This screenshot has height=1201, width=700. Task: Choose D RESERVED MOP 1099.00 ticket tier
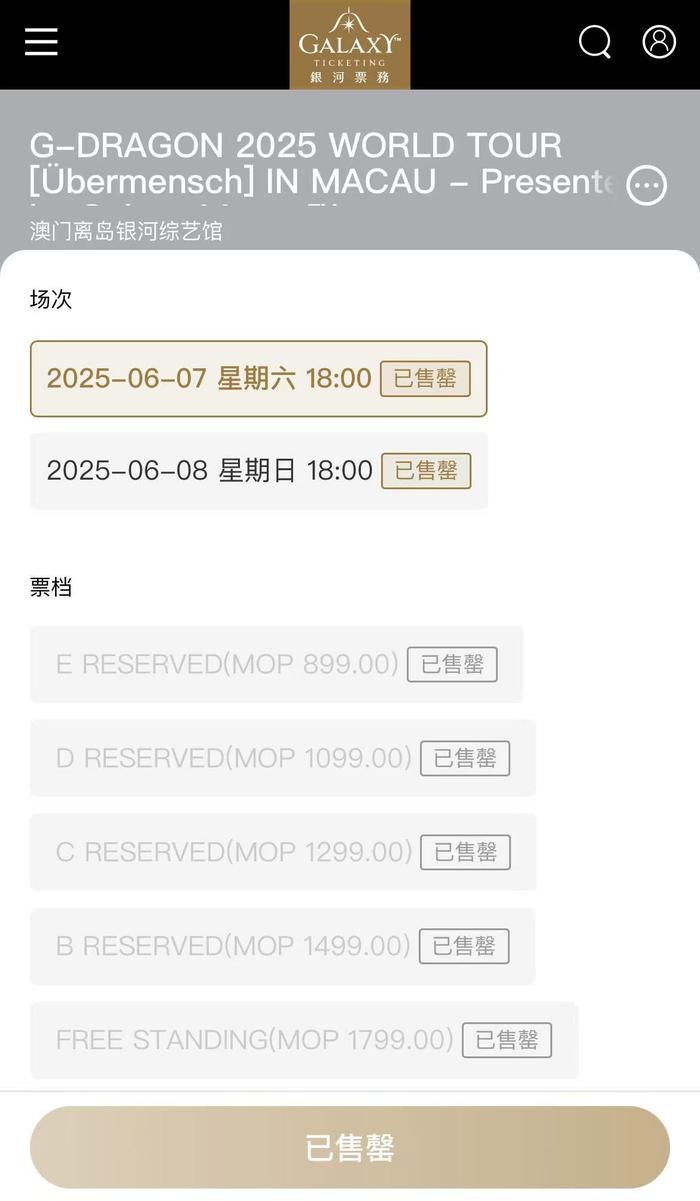pos(283,758)
